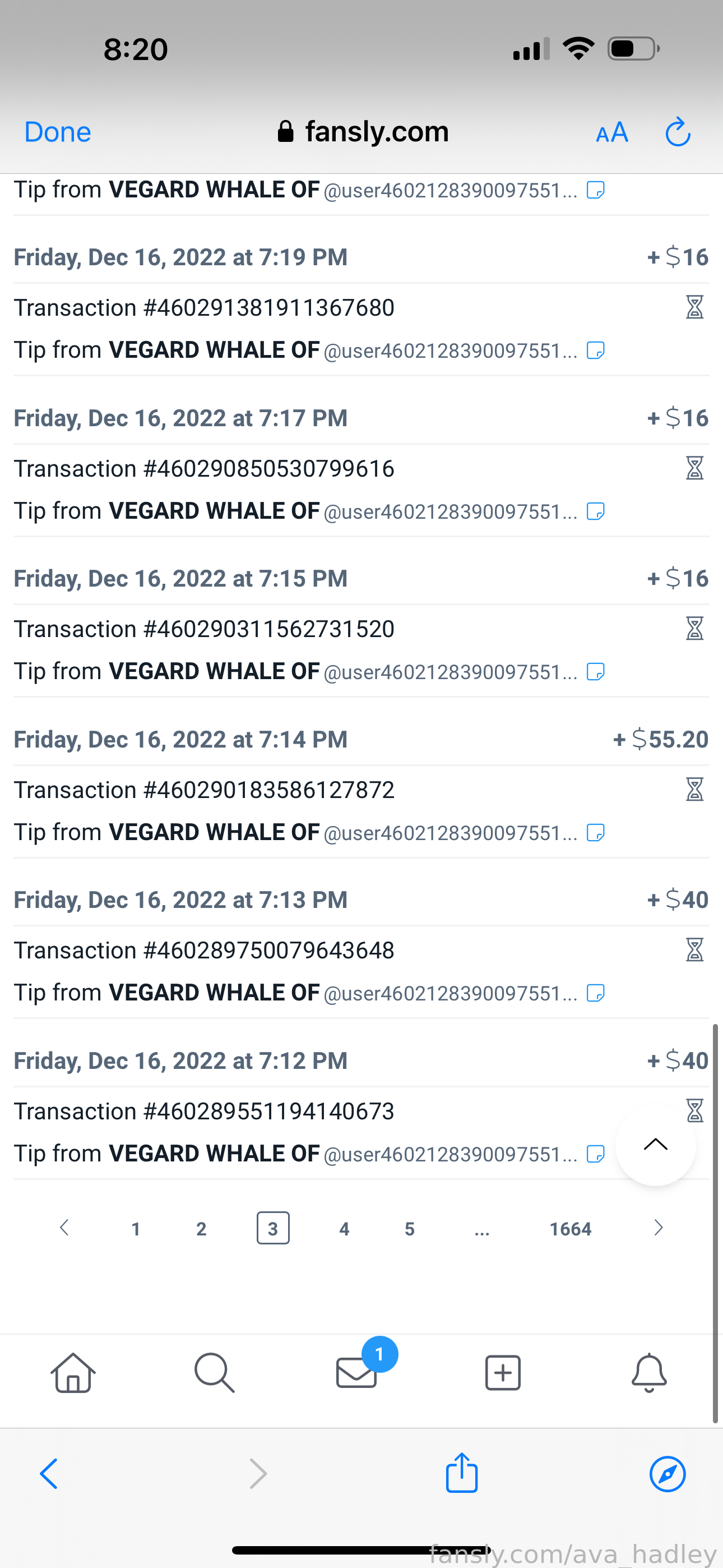Tap Done to close the browser view

(x=58, y=132)
